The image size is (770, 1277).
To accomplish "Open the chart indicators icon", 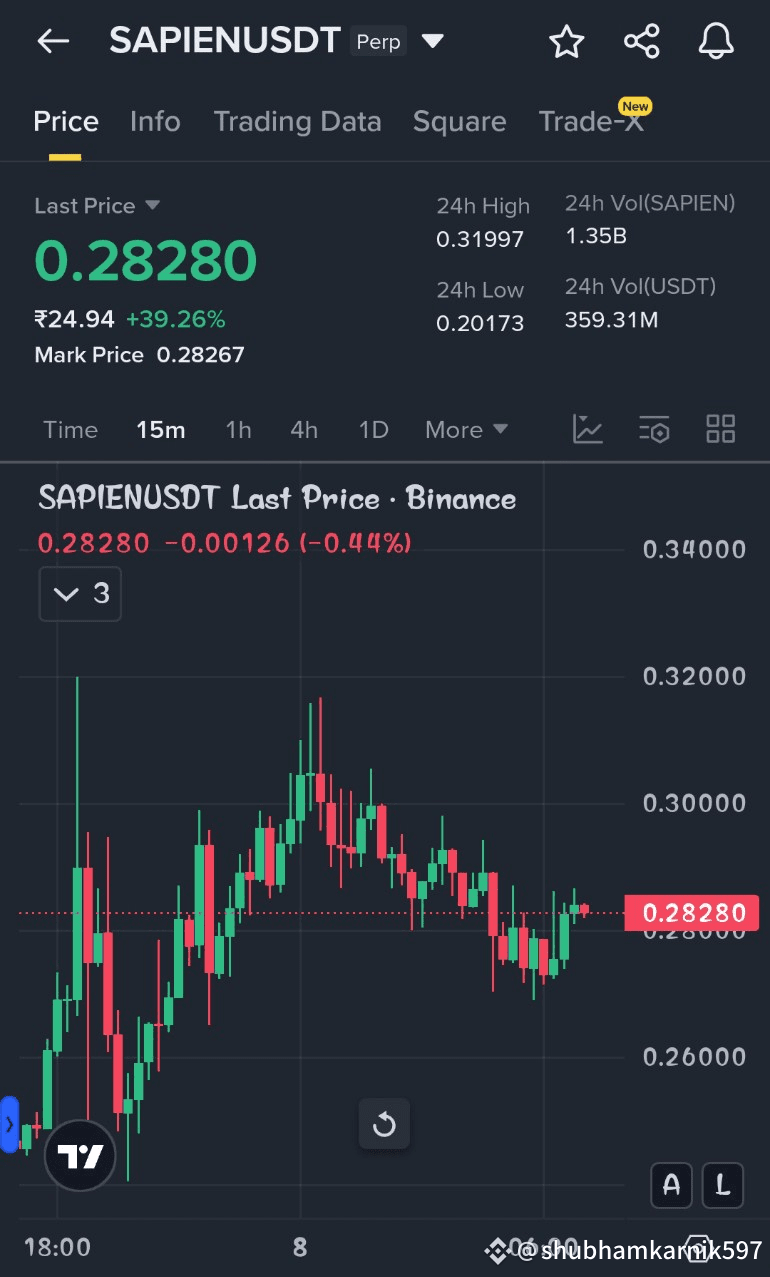I will [x=588, y=430].
